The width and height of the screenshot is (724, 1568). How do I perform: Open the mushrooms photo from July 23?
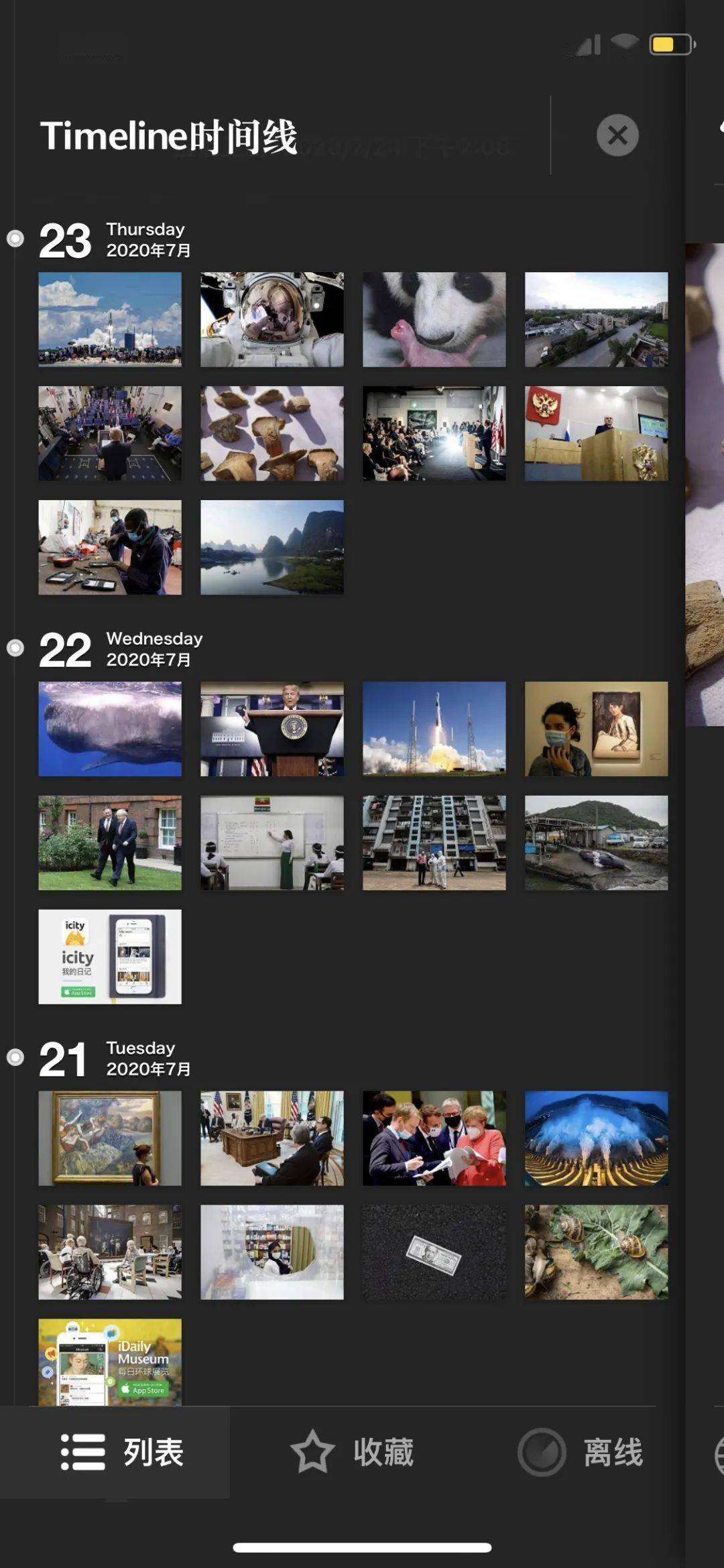(x=271, y=433)
